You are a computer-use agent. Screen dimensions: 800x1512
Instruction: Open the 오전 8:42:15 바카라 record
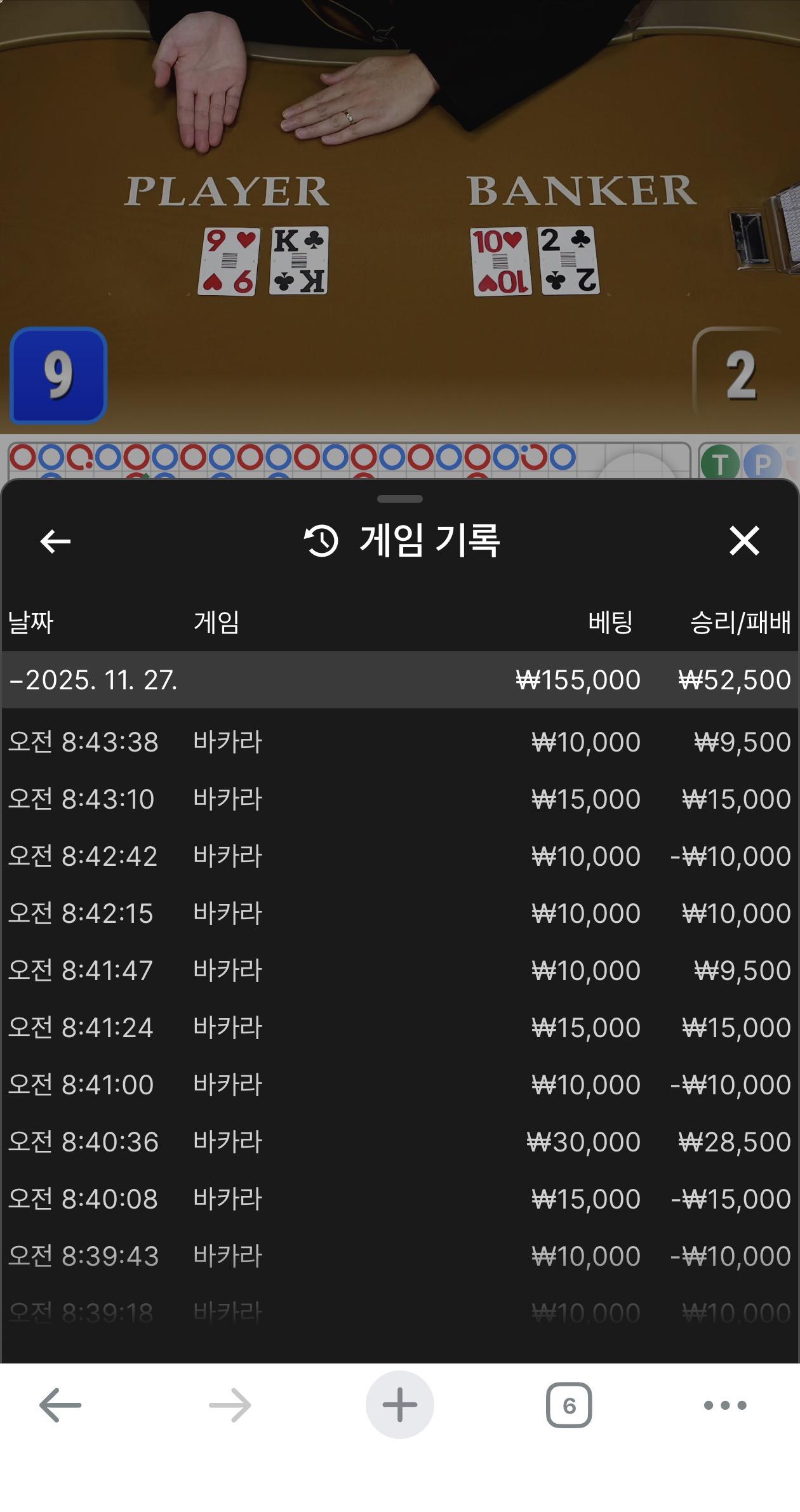click(x=399, y=913)
